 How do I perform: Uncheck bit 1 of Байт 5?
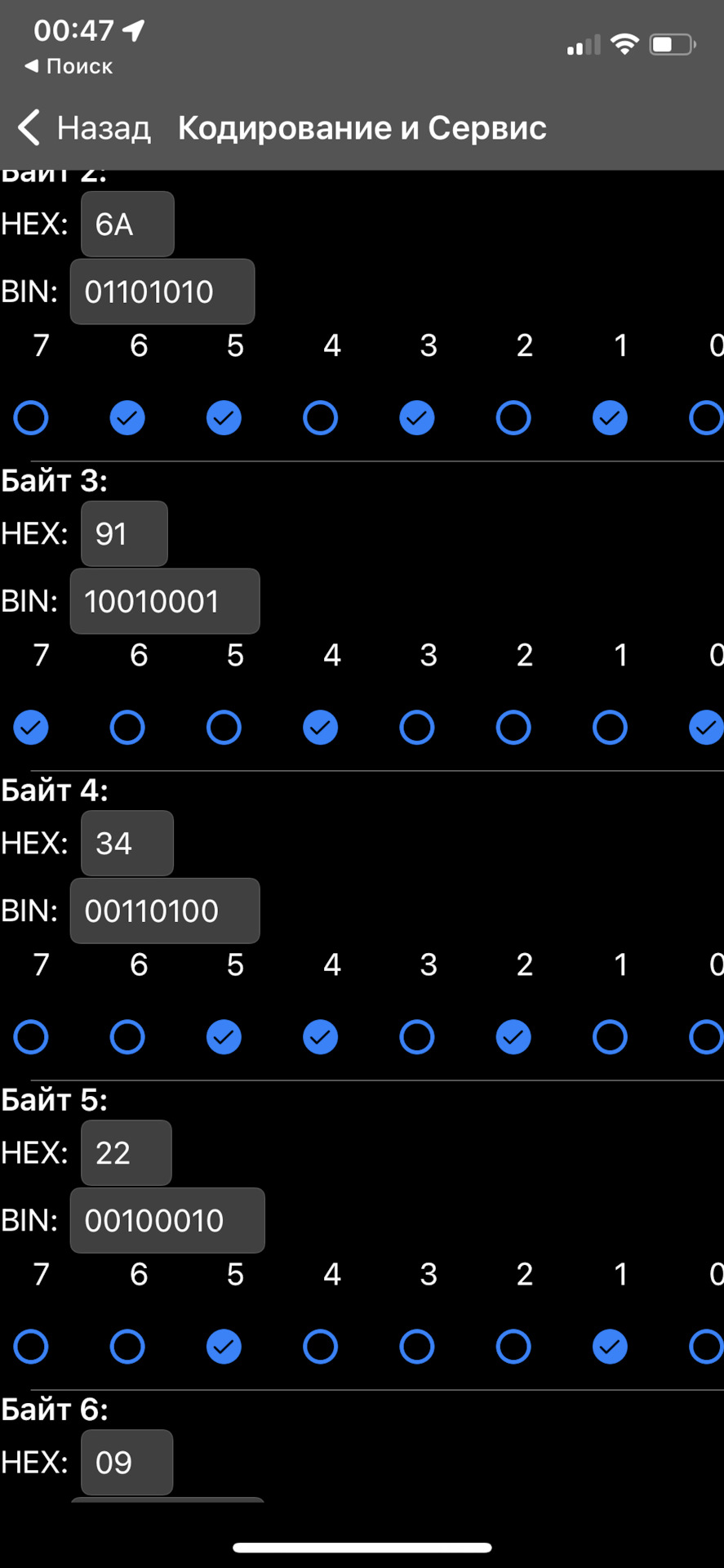pos(610,1347)
